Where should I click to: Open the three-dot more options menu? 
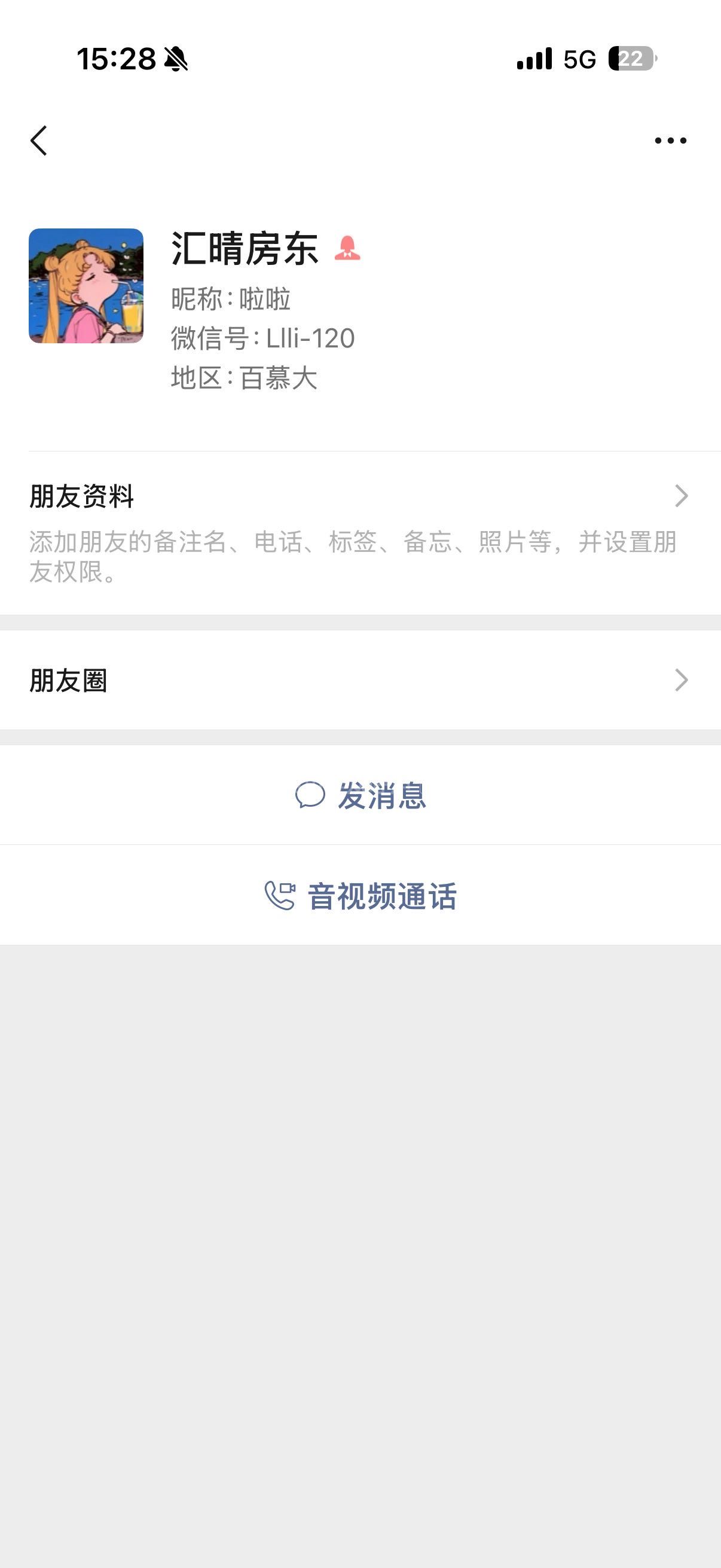[x=670, y=141]
